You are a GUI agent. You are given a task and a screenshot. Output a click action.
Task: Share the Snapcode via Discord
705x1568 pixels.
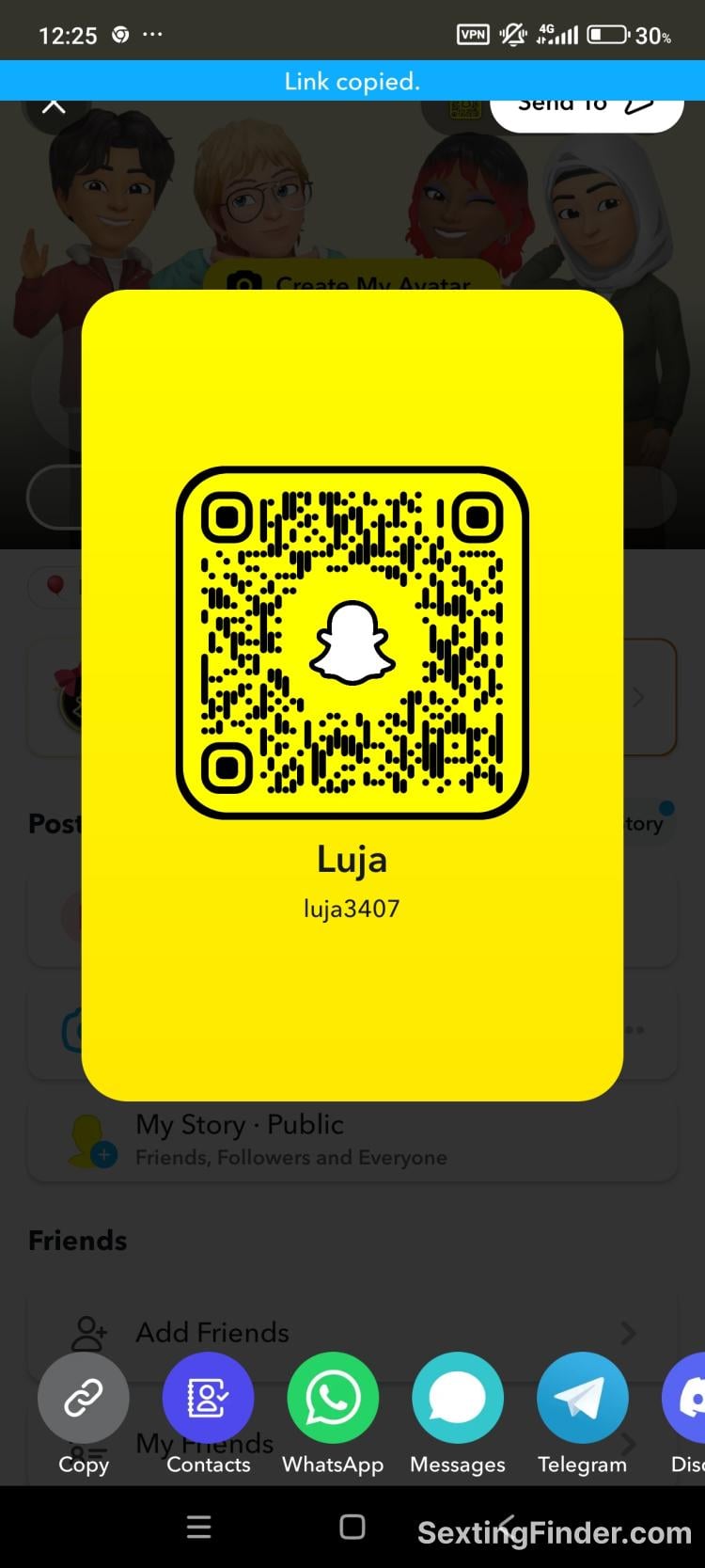(x=688, y=1399)
